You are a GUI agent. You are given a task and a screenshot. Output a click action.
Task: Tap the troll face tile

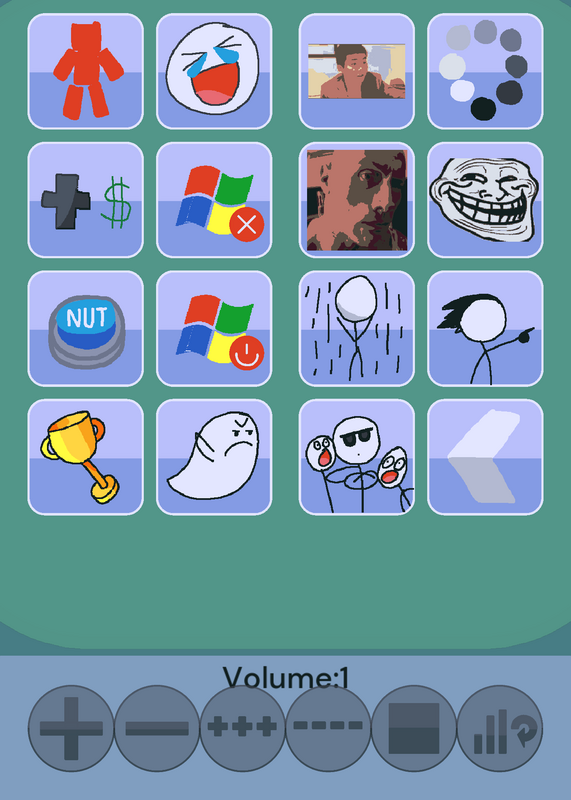[485, 200]
